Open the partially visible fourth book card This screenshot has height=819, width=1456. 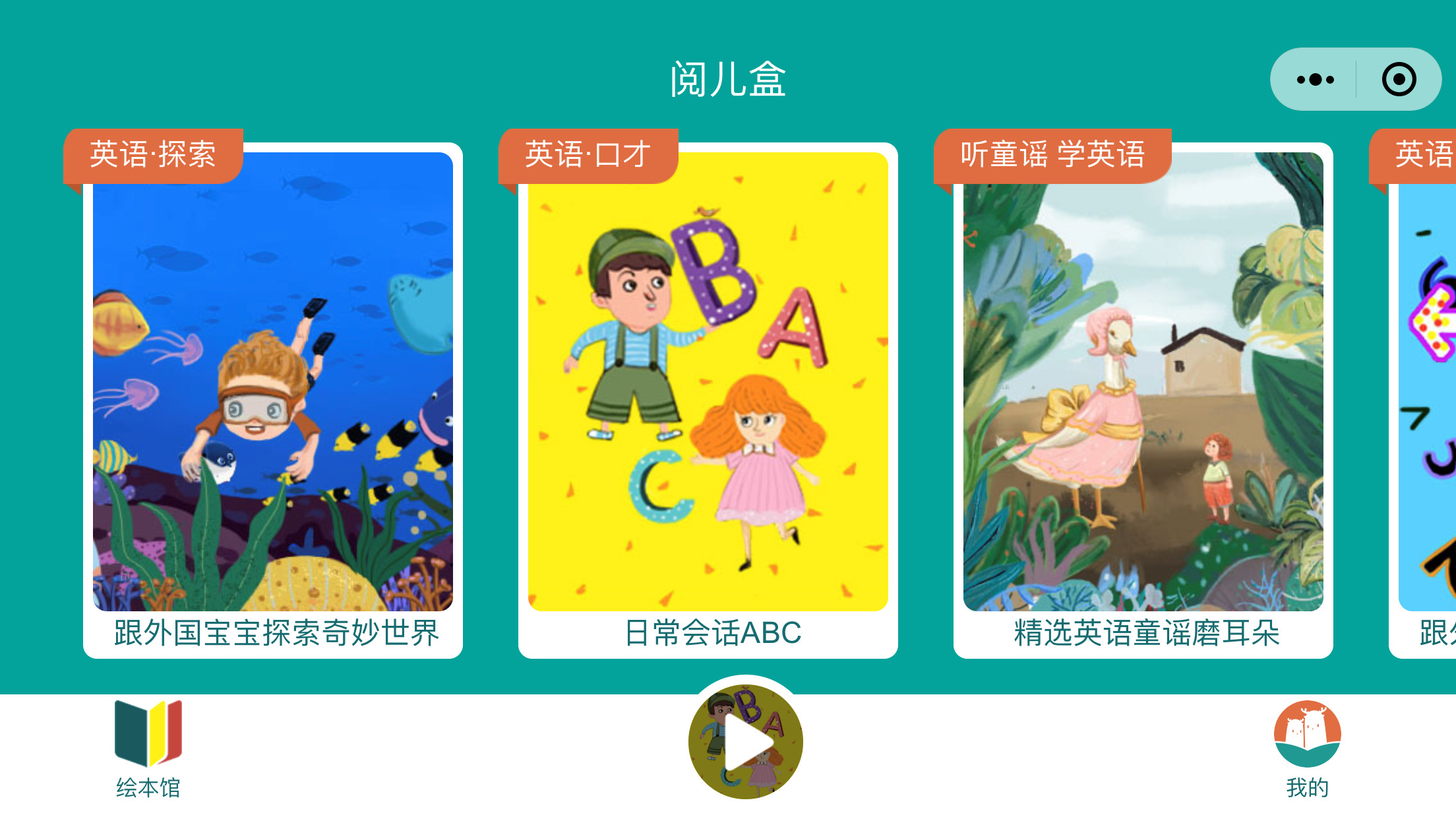[x=1426, y=396]
